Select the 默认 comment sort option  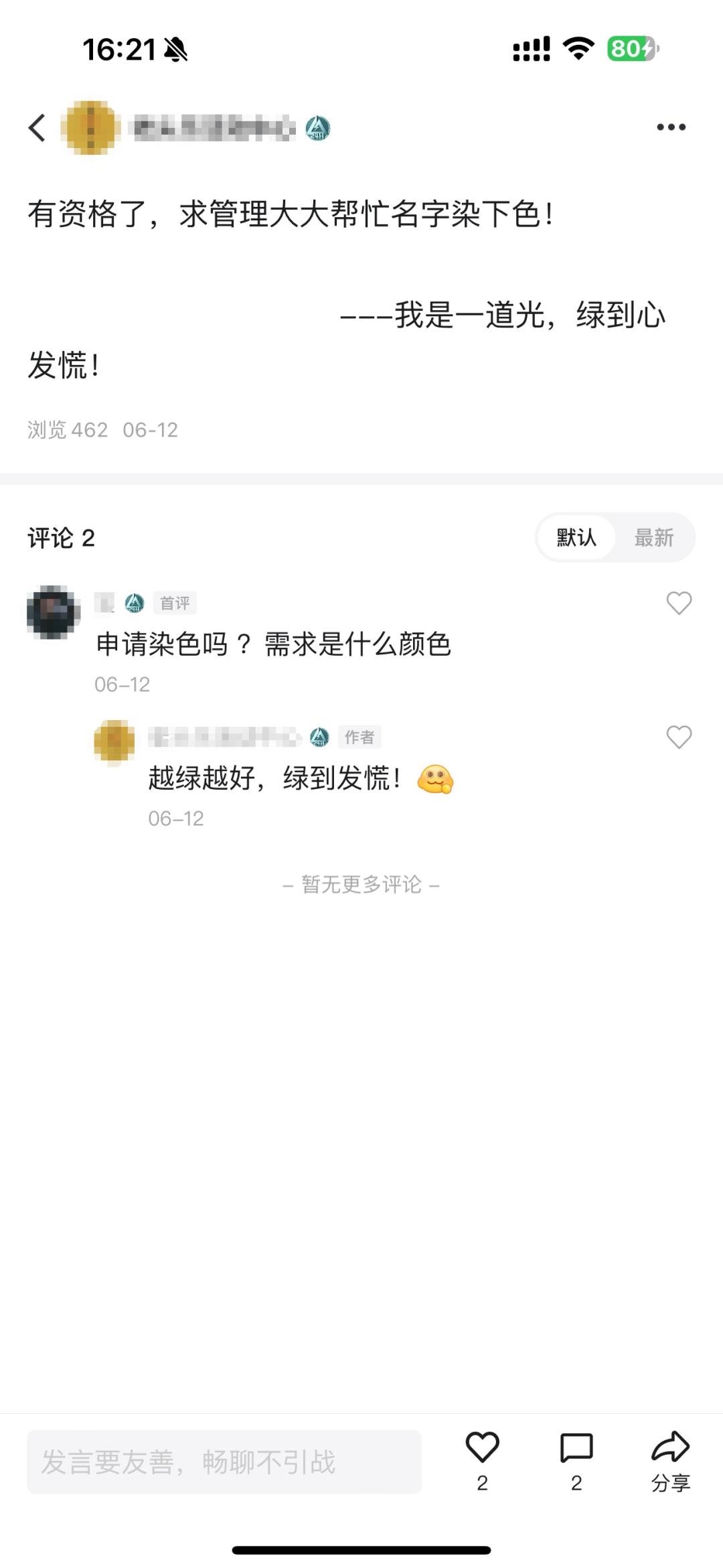(x=576, y=537)
